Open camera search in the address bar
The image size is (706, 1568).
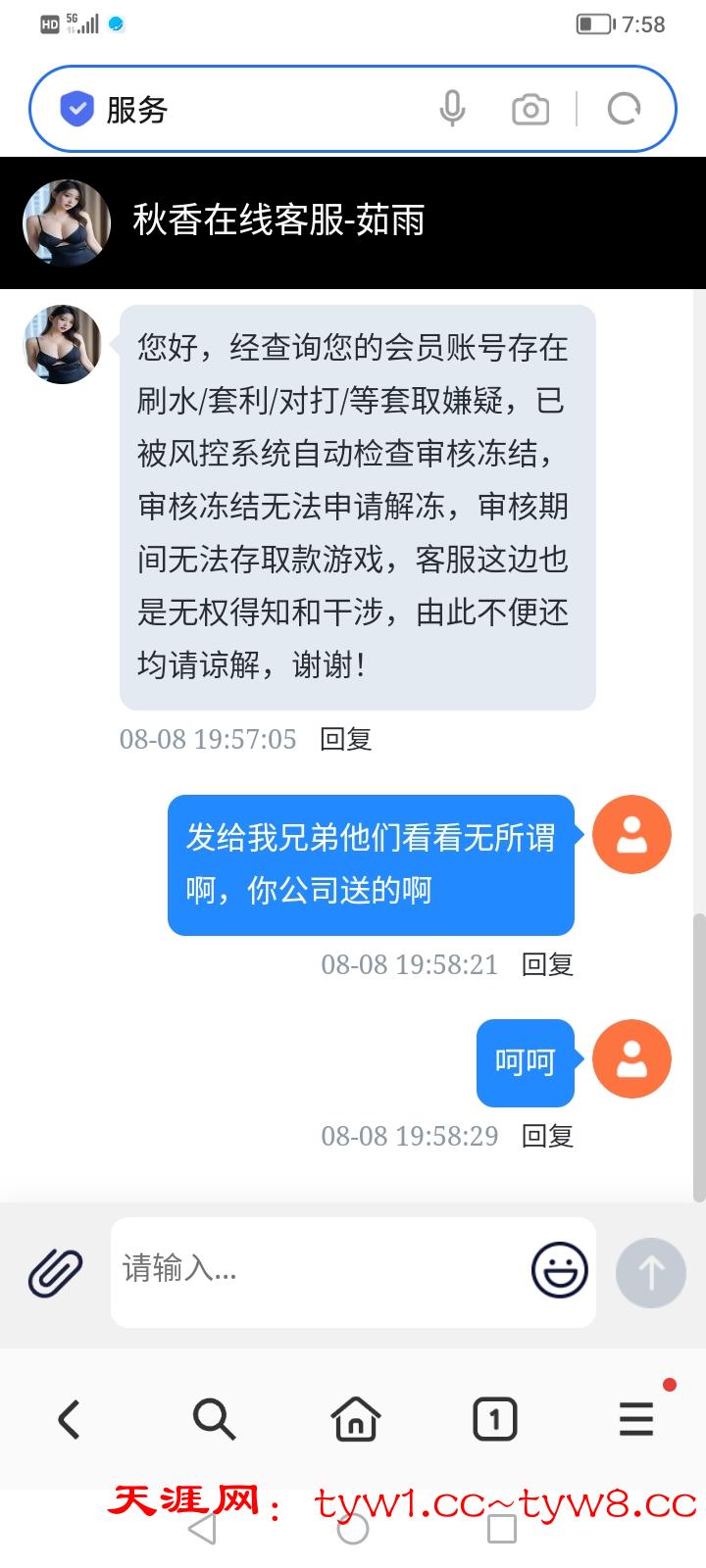coord(530,109)
